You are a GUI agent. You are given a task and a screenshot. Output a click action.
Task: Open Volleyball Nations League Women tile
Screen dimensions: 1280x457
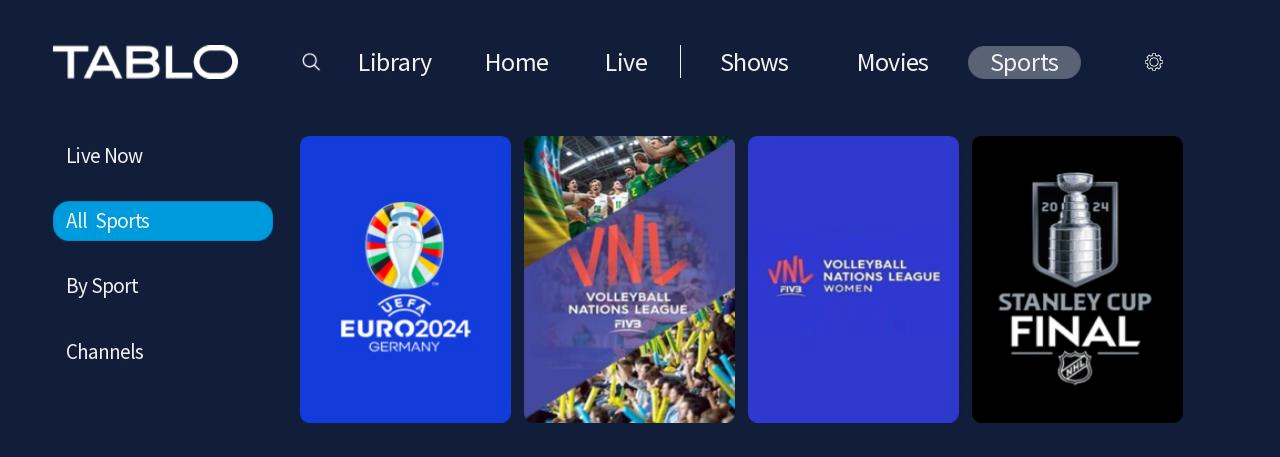point(853,279)
